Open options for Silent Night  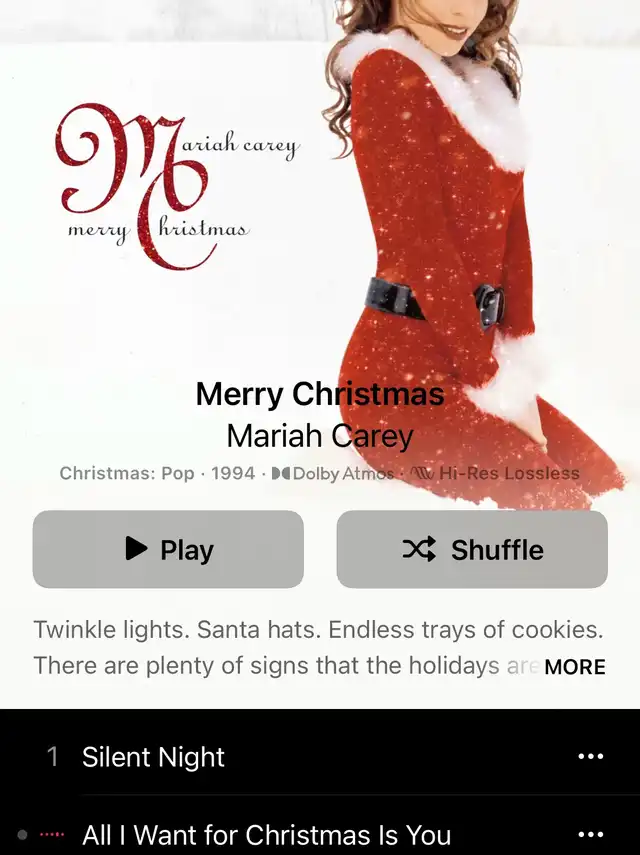click(x=590, y=756)
